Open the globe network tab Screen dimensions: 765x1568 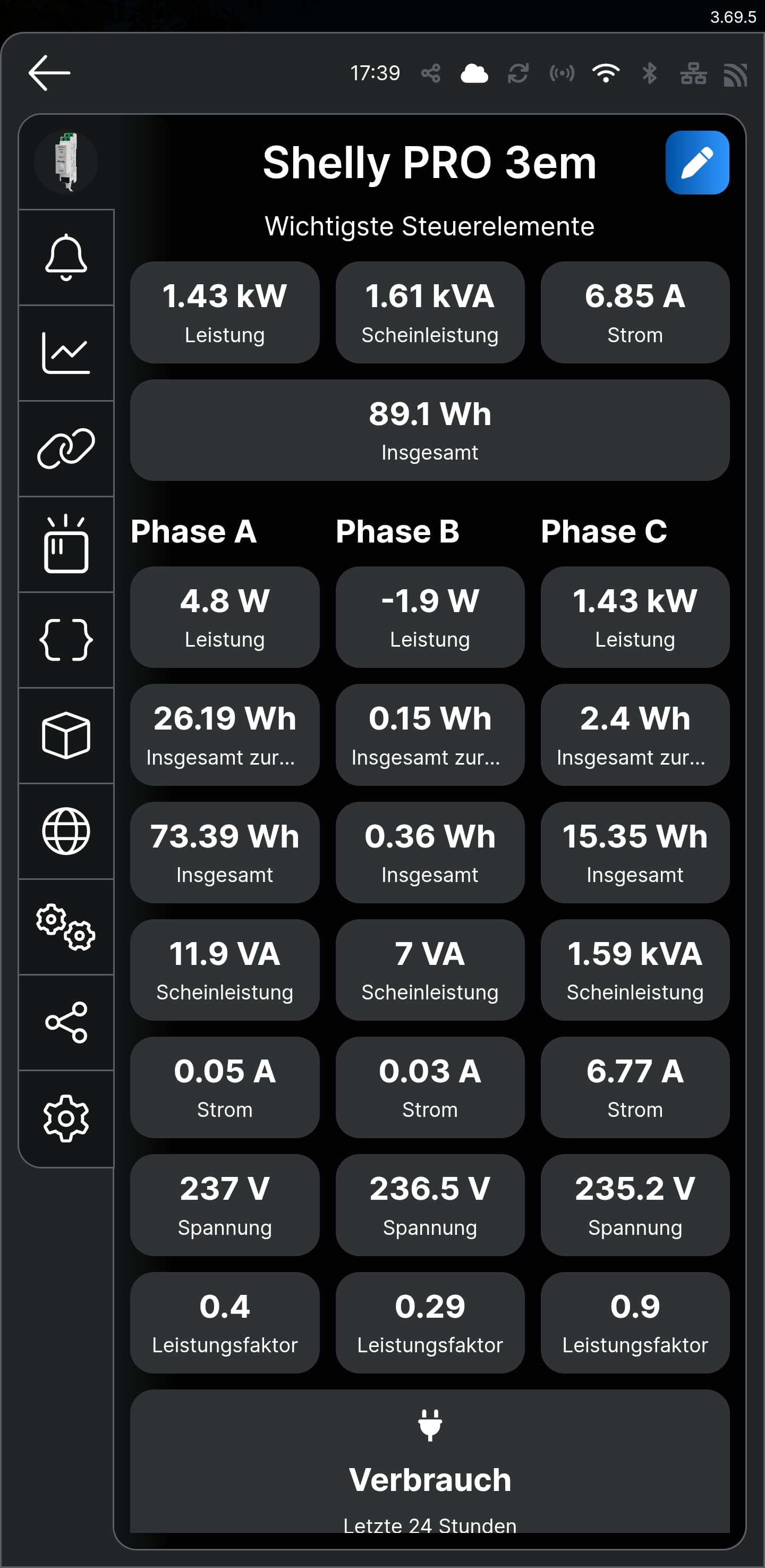tap(66, 831)
